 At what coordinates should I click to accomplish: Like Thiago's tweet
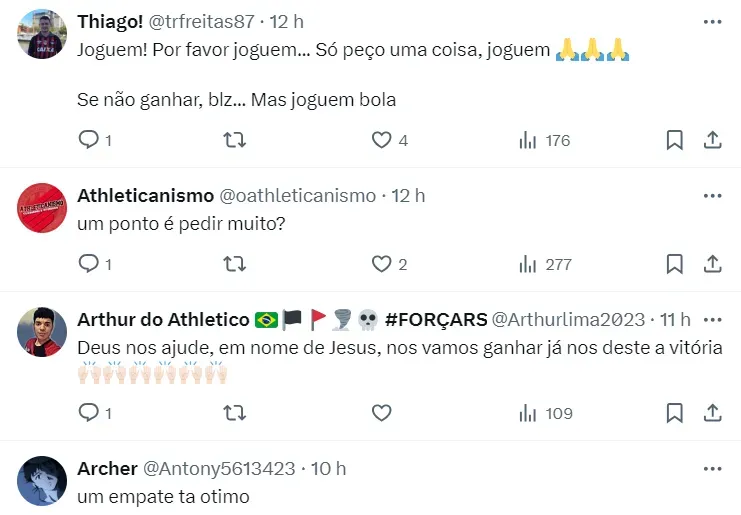tap(381, 140)
